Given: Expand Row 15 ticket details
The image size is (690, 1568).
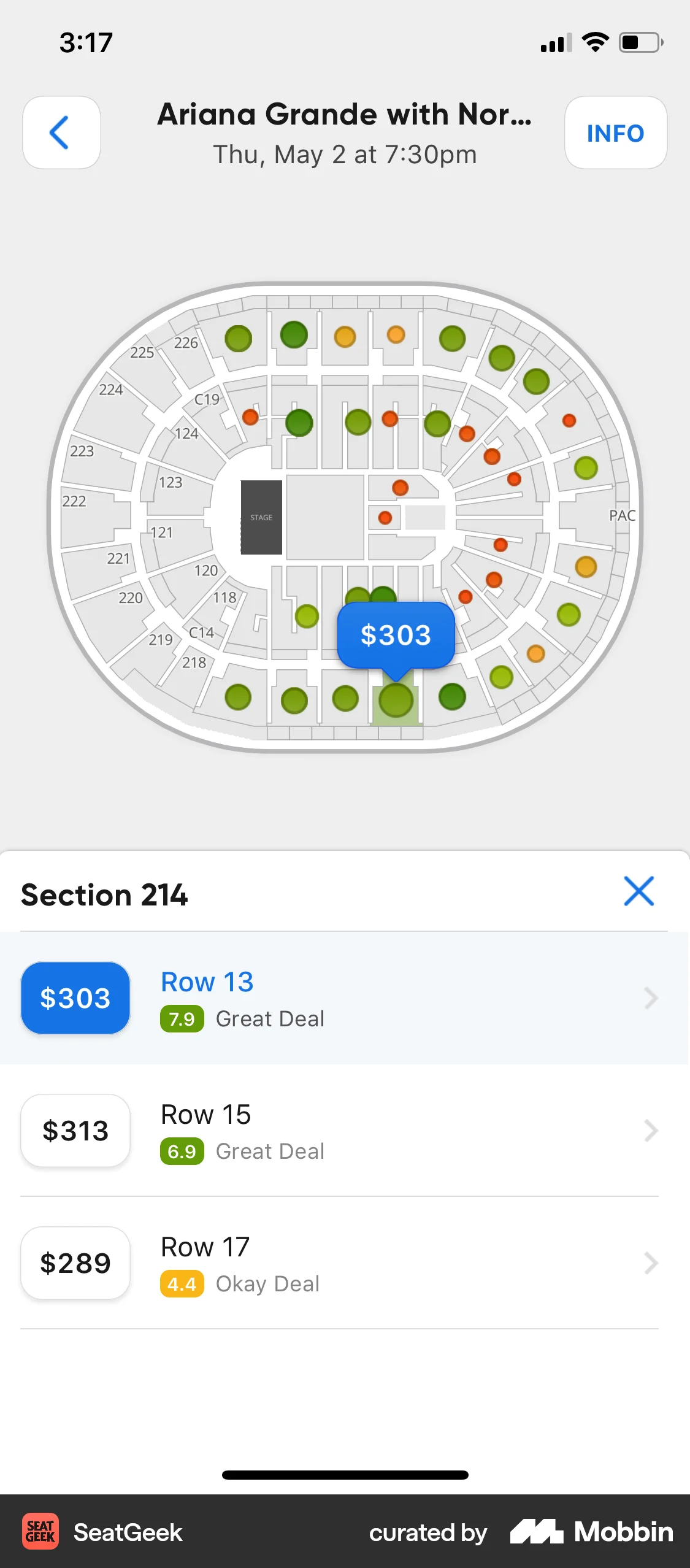Looking at the screenshot, I should [650, 1131].
